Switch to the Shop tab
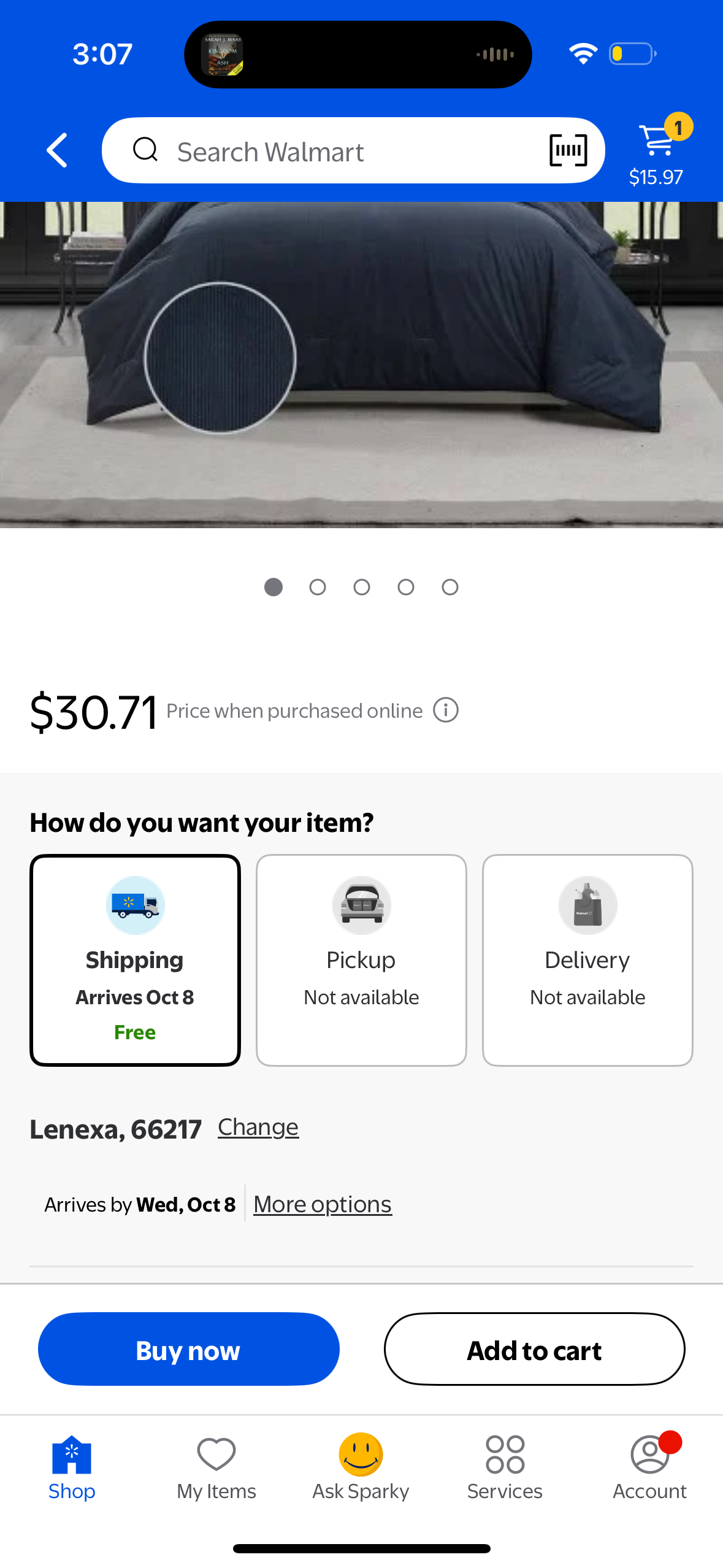723x1568 pixels. (x=72, y=1467)
